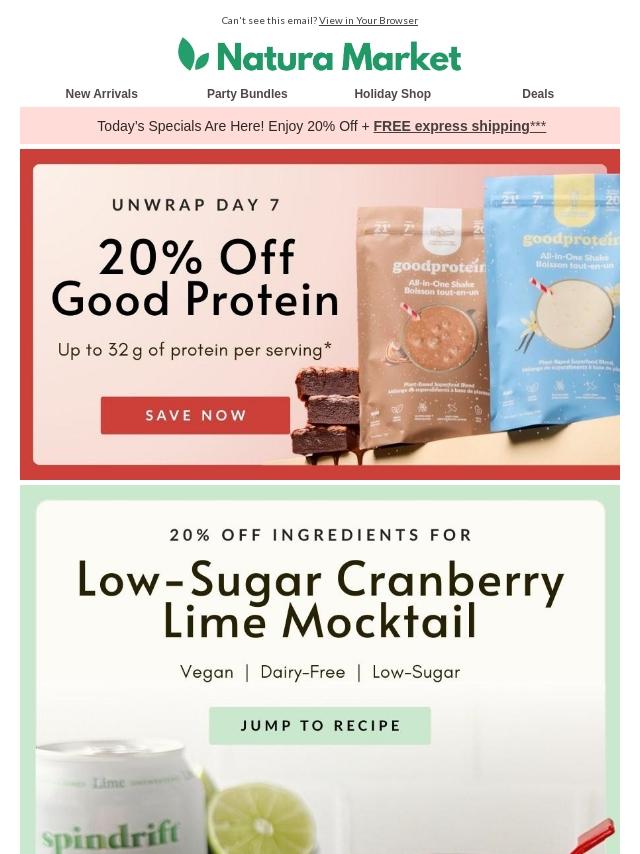This screenshot has height=854, width=640.
Task: Open Party Bundles section
Action: pyautogui.click(x=247, y=94)
